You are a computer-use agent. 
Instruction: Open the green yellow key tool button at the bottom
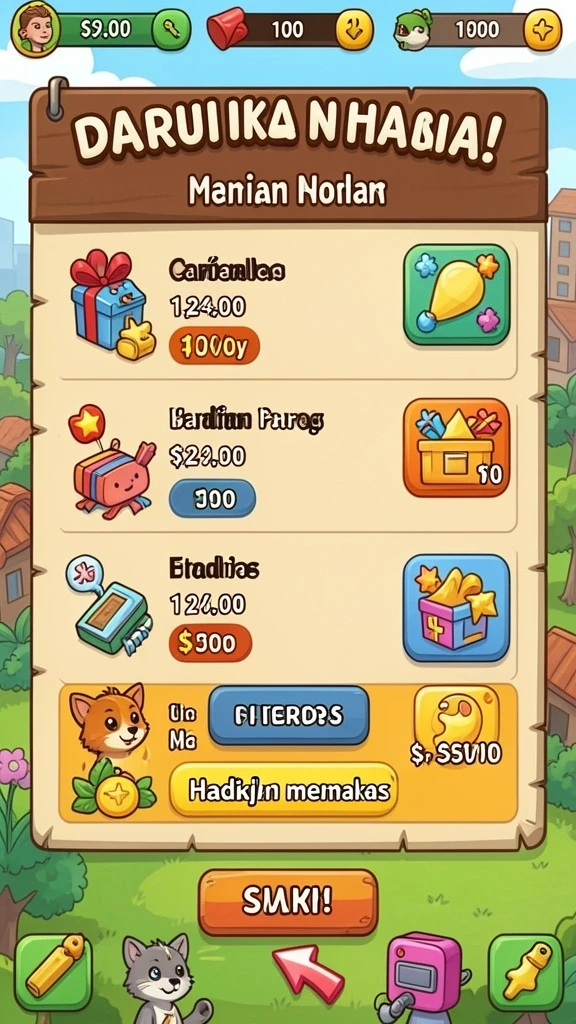(x=526, y=972)
